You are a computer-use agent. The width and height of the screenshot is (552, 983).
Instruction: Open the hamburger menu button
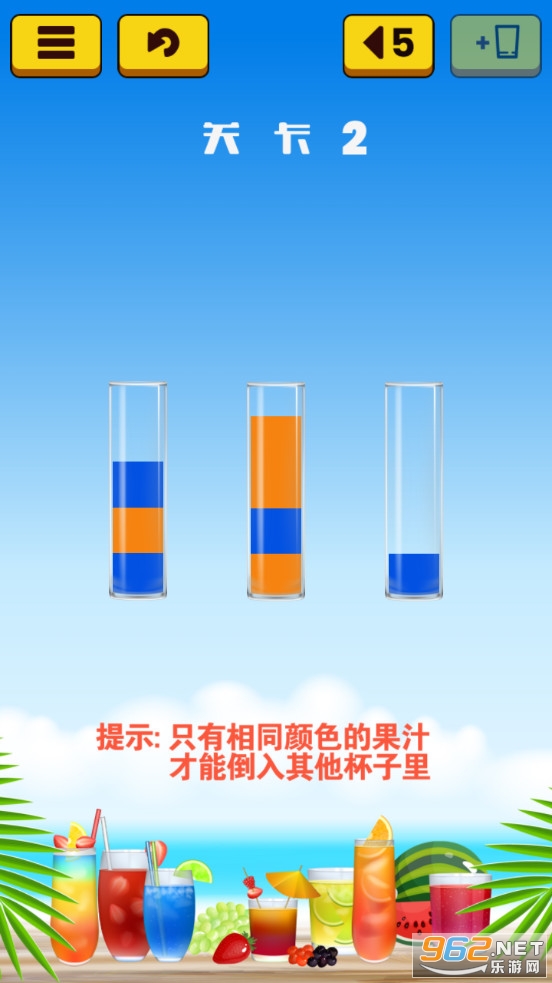pyautogui.click(x=56, y=45)
